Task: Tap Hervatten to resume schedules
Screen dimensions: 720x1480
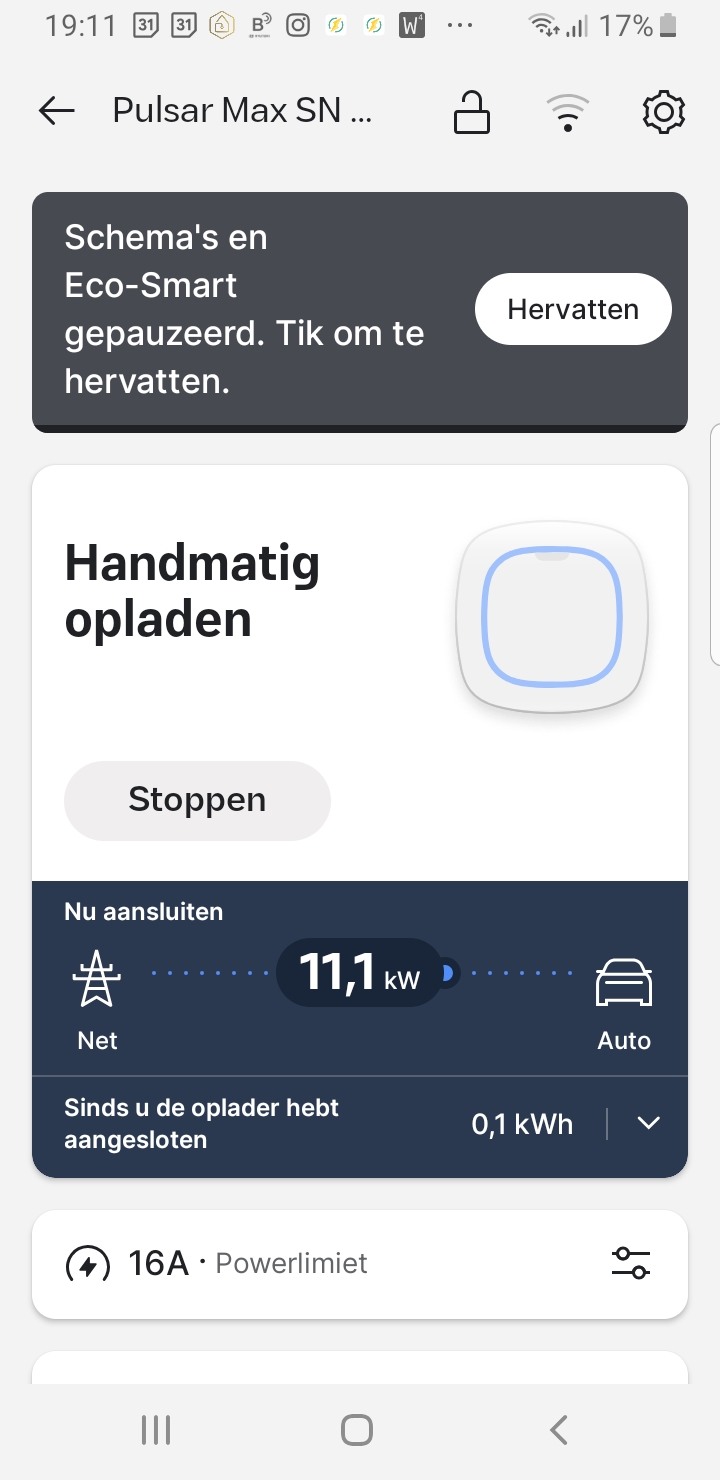Action: (x=573, y=309)
